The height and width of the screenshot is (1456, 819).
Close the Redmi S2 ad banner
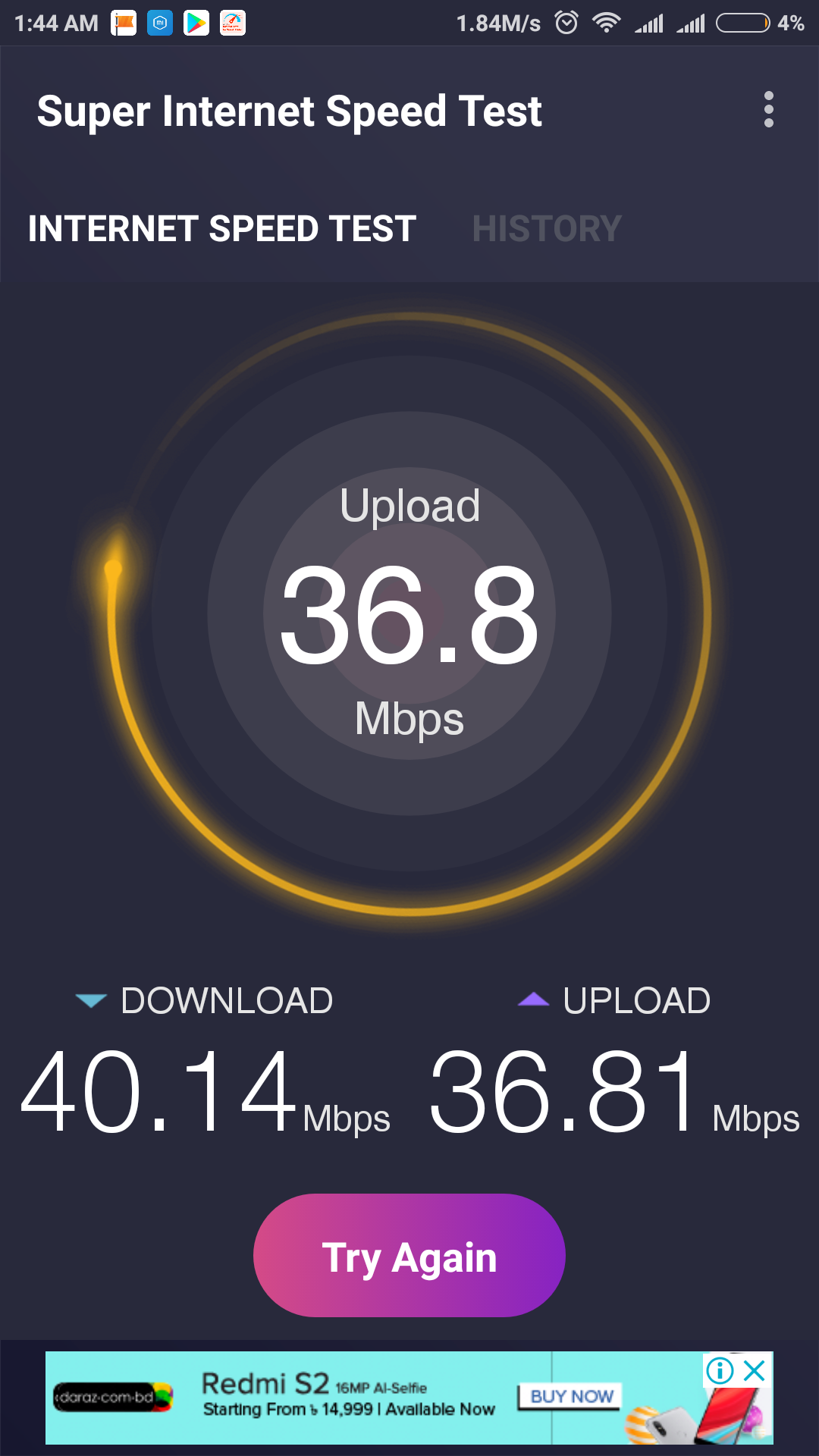click(x=755, y=1370)
